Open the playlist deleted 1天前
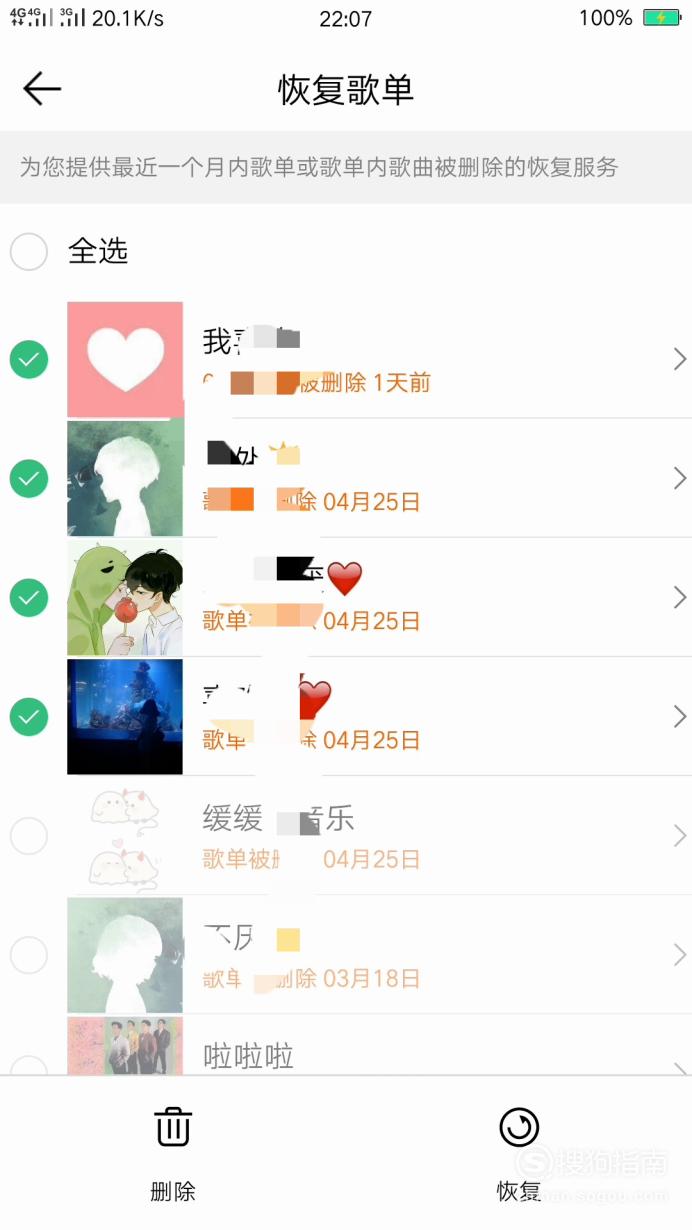This screenshot has height=1230, width=692. click(345, 359)
